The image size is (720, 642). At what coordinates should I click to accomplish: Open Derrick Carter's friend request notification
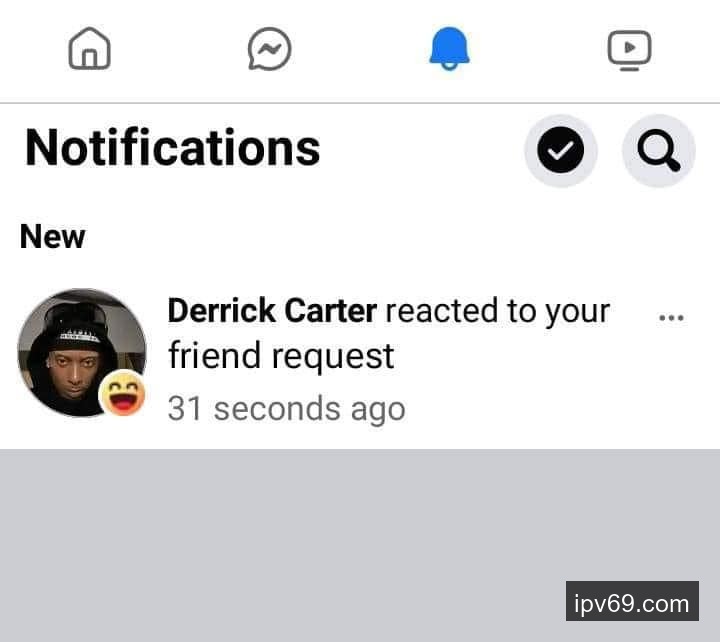(x=388, y=357)
